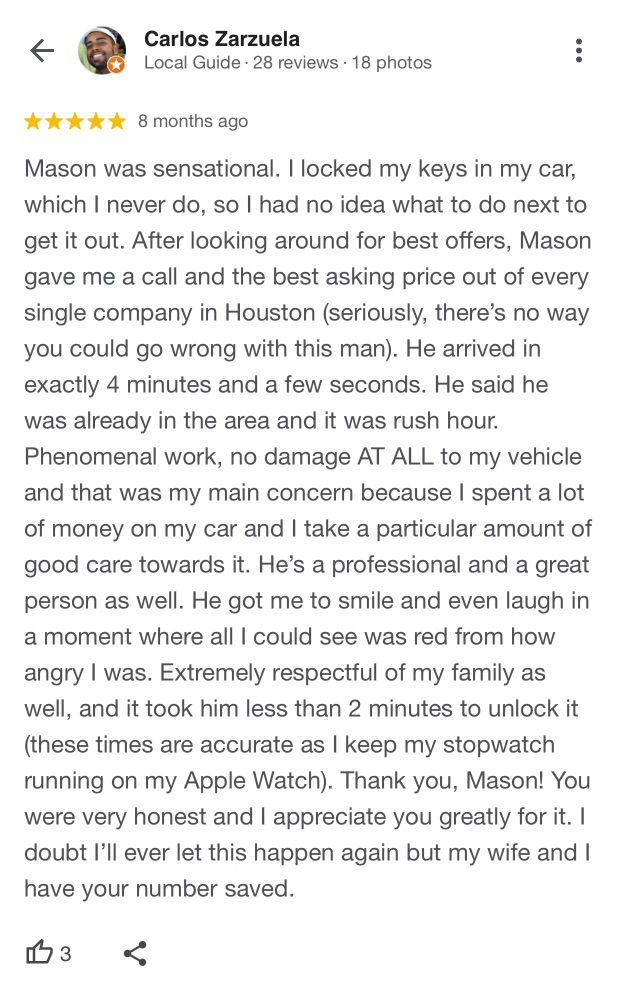
Task: Open Carlos Zarzuela's reviewer profile
Action: [221, 39]
